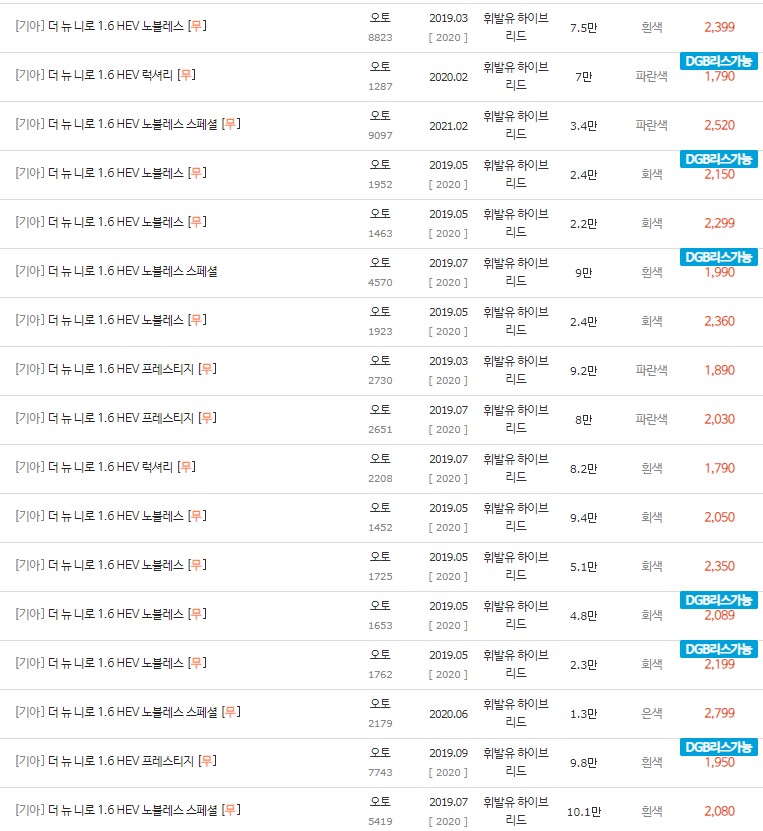This screenshot has width=763, height=831.
Task: Click the mileage 10.1만 on the bottom listing
Action: point(586,810)
